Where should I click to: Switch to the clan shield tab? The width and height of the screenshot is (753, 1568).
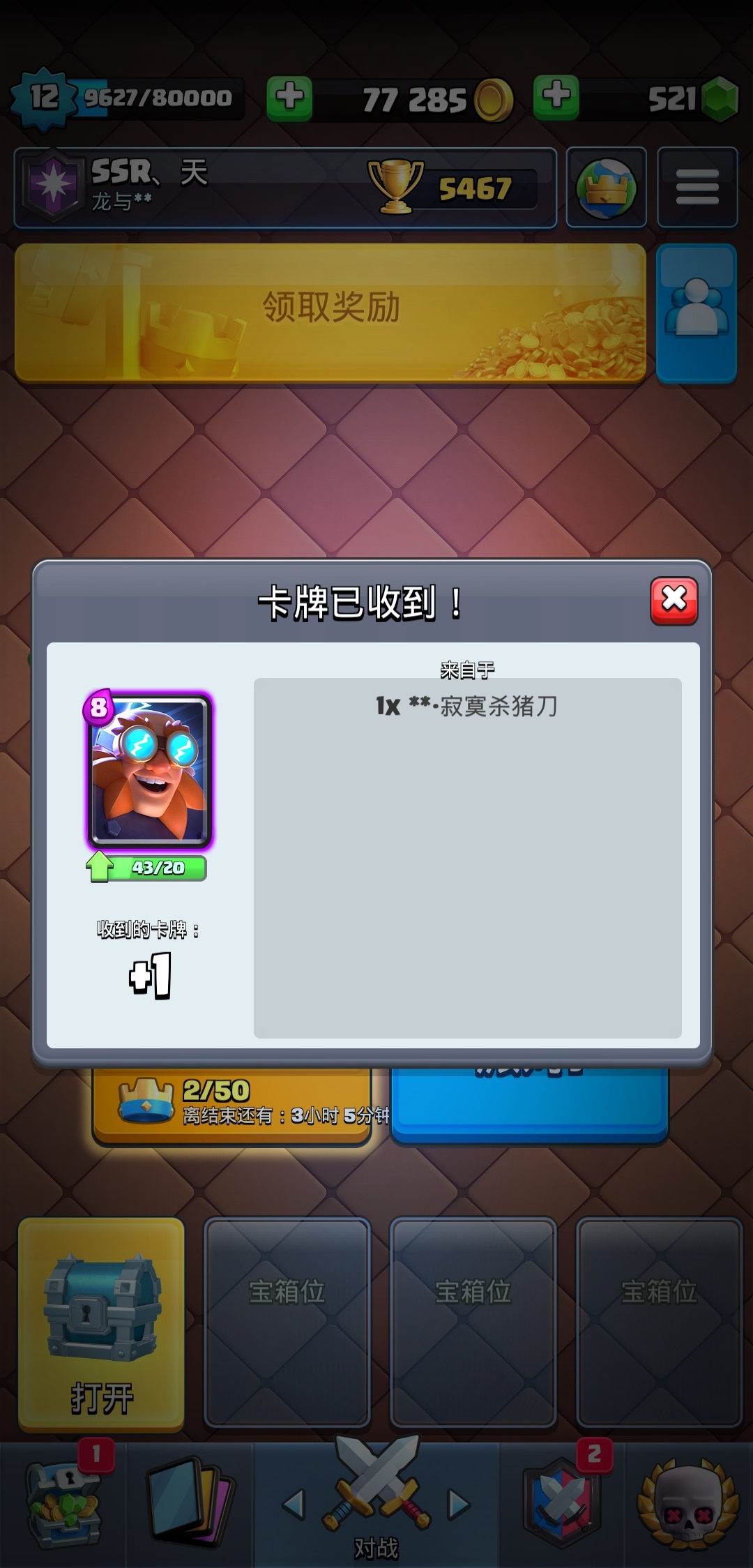coord(562,1505)
